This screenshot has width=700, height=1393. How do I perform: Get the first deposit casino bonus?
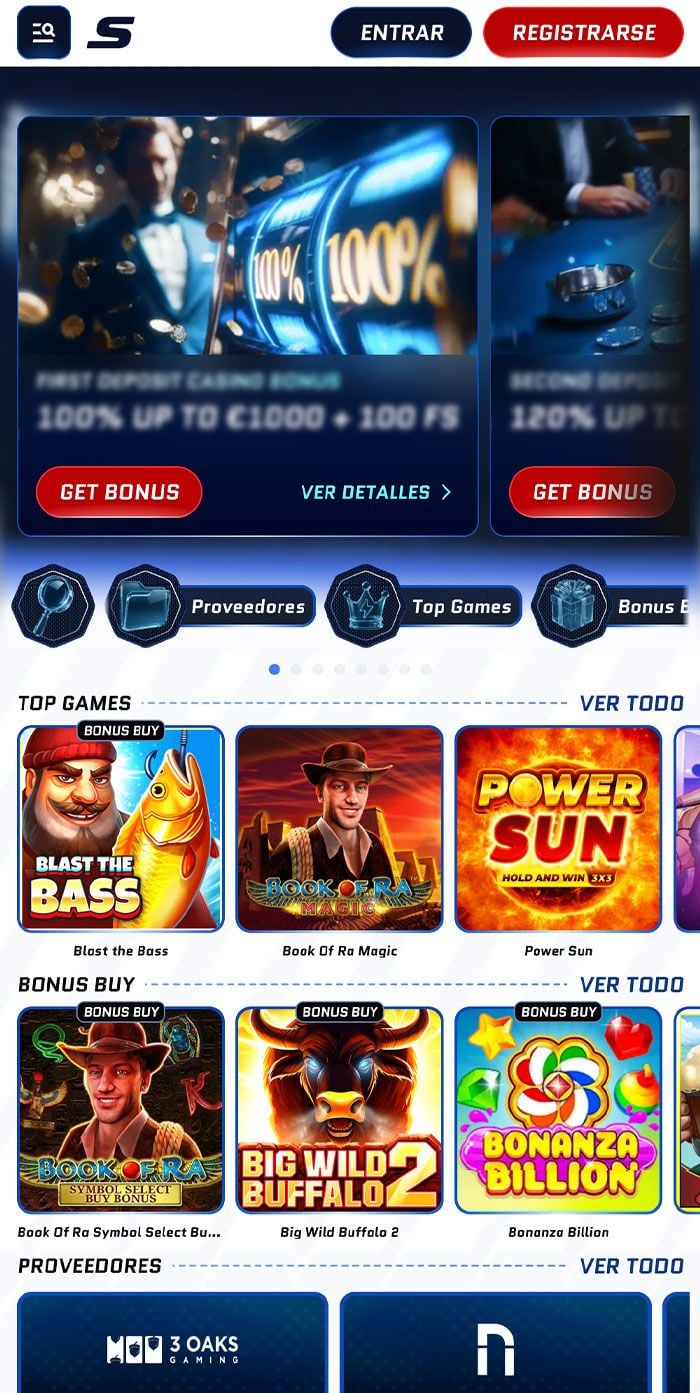pos(119,492)
